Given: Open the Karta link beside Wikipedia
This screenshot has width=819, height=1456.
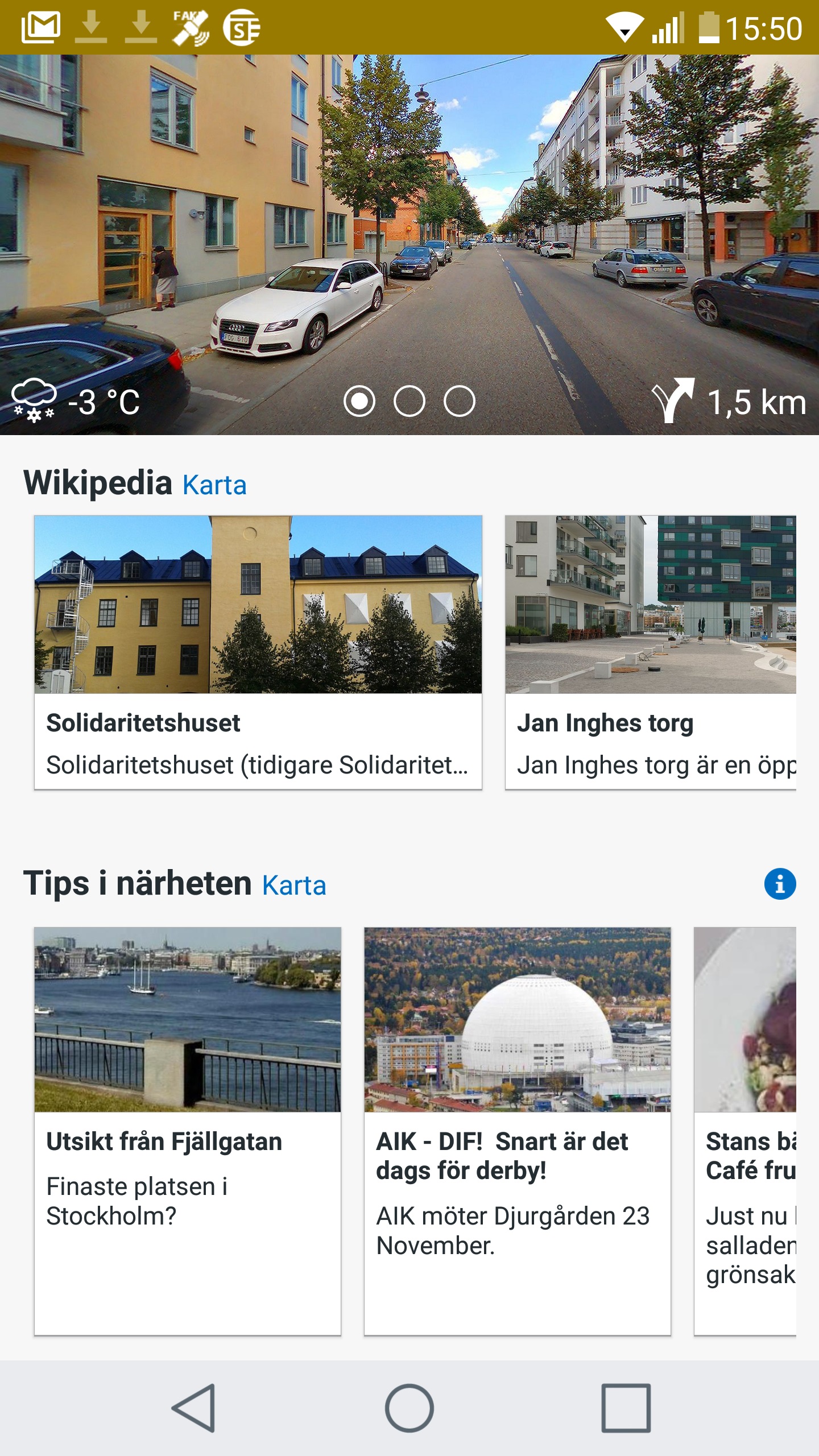Looking at the screenshot, I should 214,486.
